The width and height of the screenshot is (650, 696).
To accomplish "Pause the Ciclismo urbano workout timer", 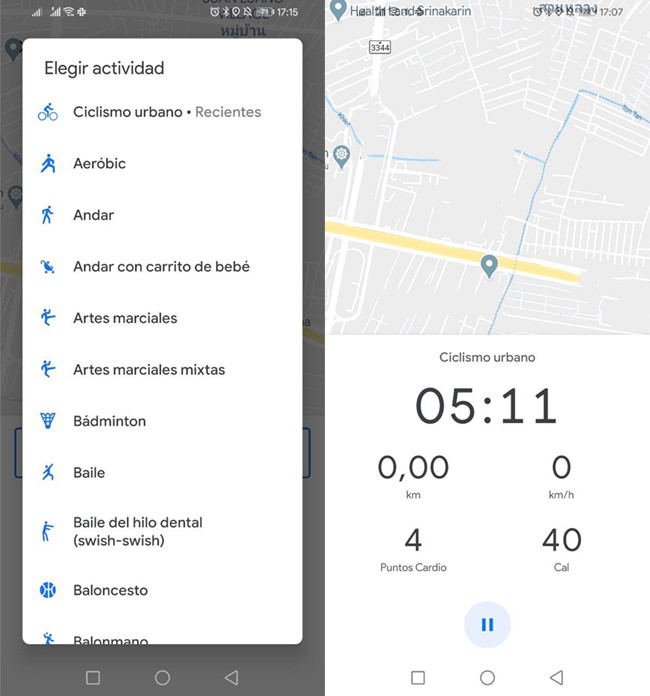I will click(487, 625).
